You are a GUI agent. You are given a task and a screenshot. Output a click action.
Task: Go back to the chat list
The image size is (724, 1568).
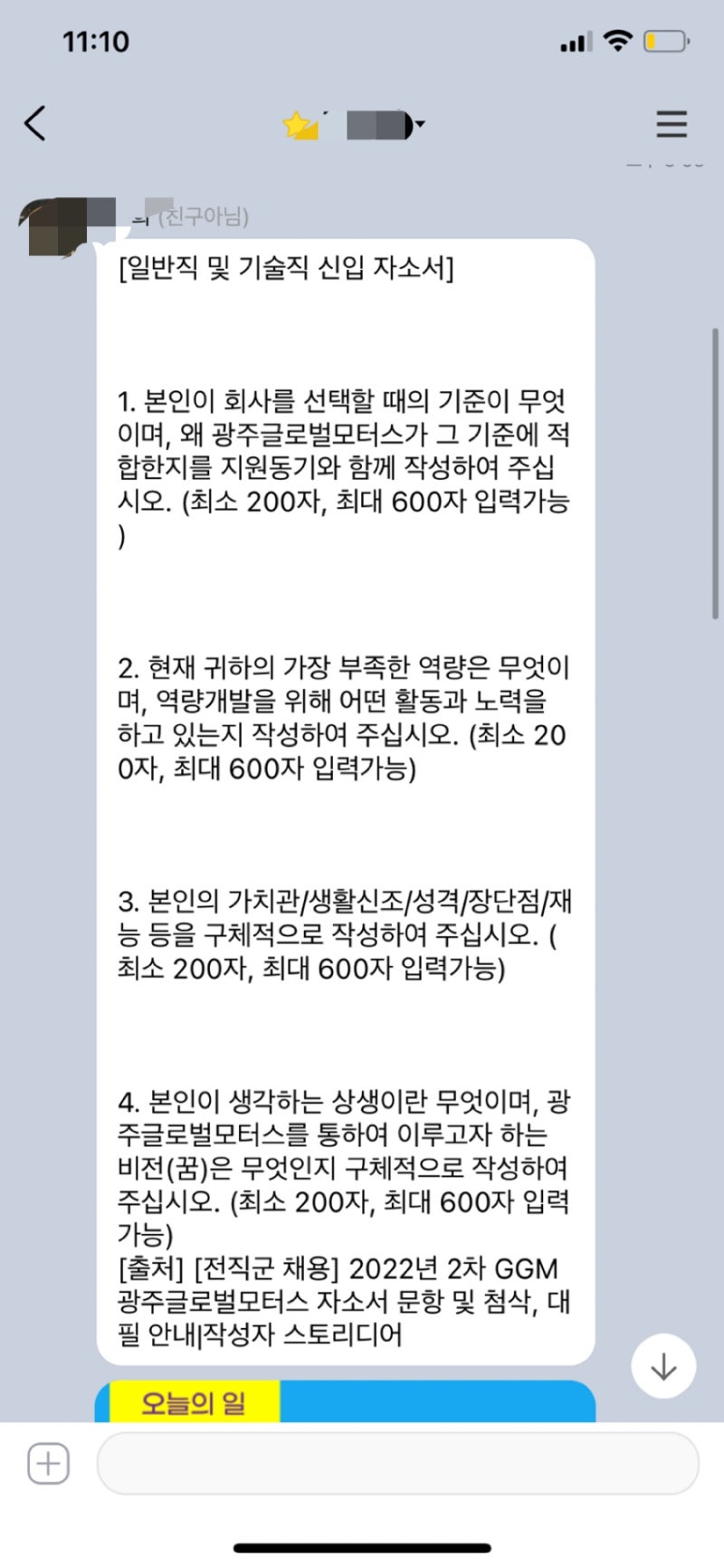click(x=35, y=123)
